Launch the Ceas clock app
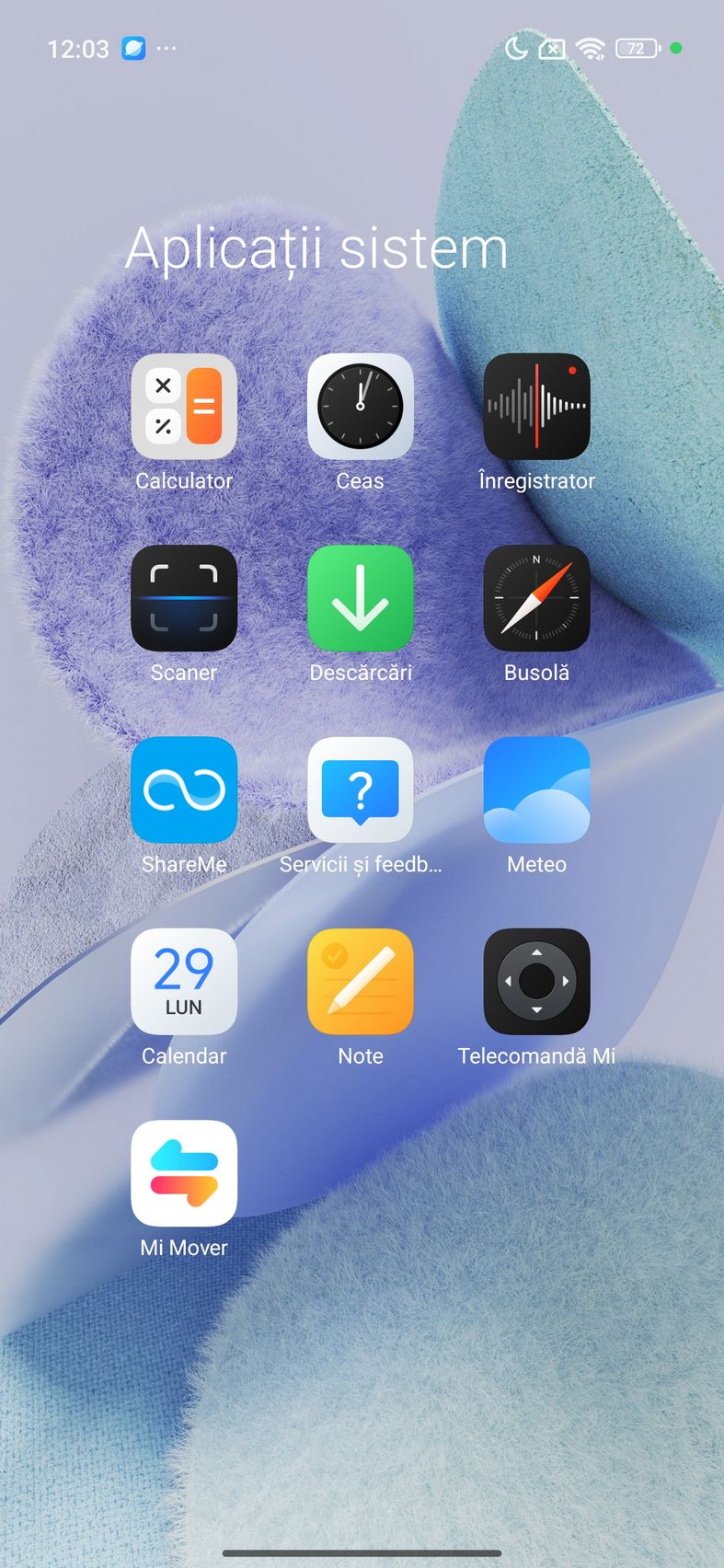Viewport: 724px width, 1568px height. tap(360, 407)
